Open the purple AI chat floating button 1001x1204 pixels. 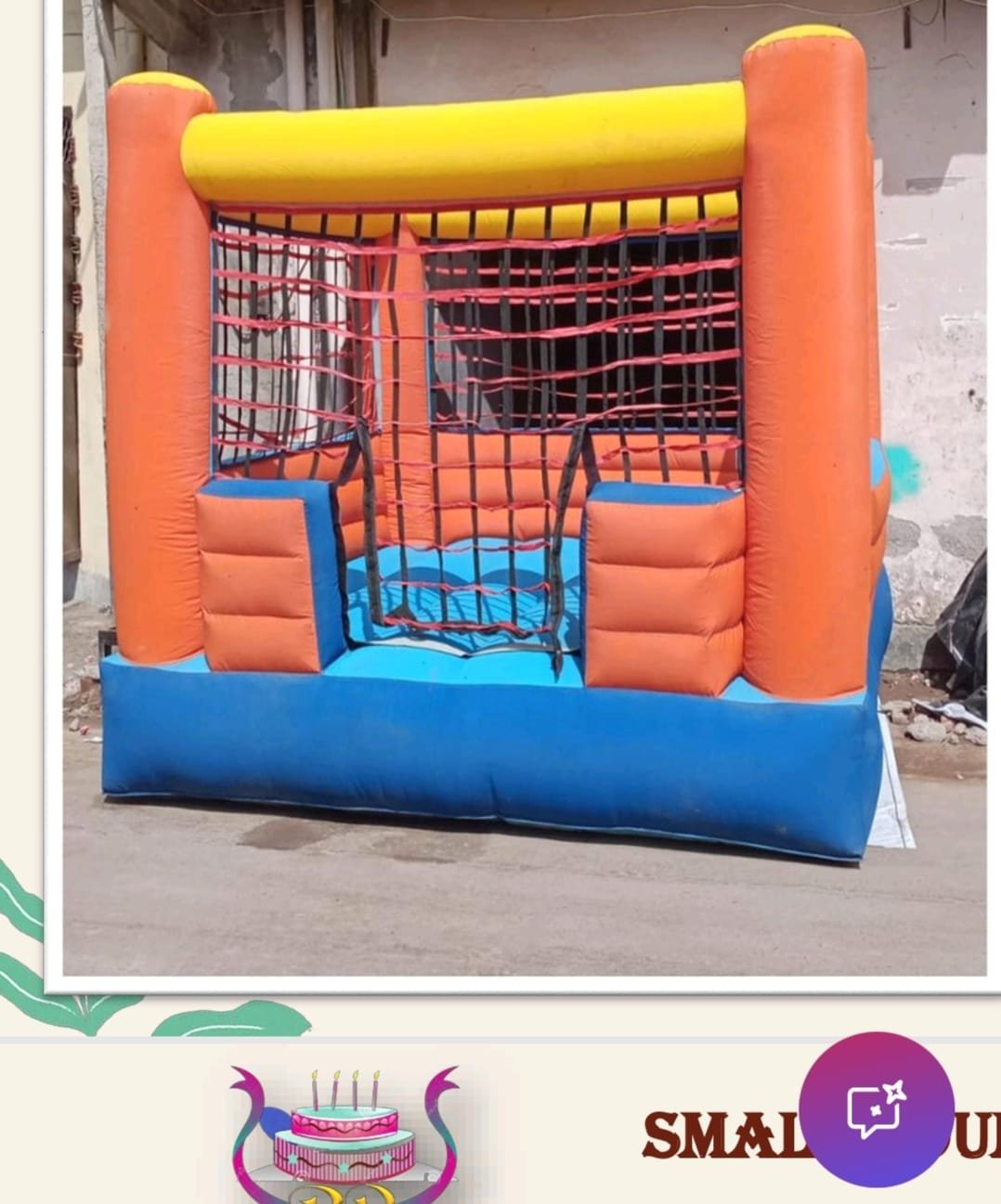[x=876, y=1108]
